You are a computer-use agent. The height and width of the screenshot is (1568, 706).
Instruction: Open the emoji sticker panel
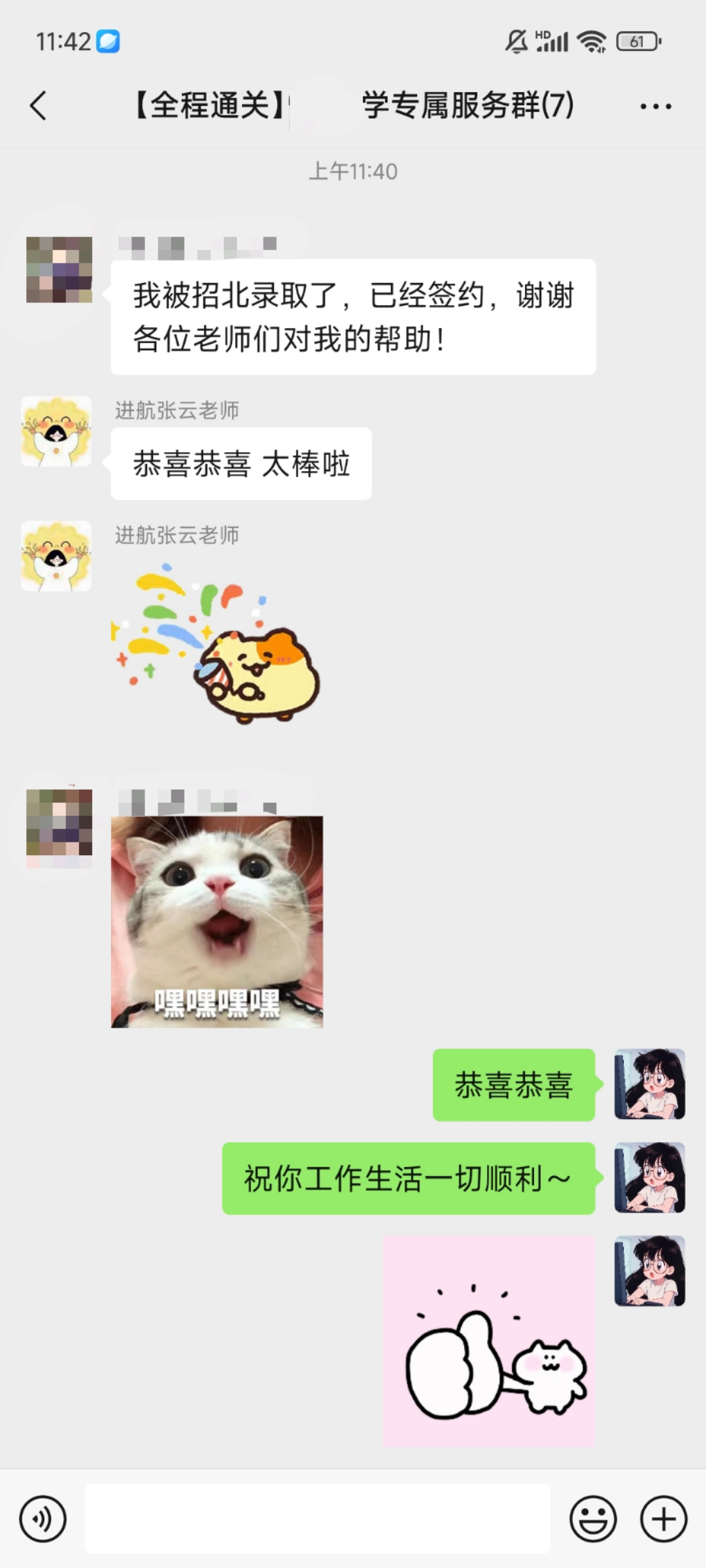(593, 1518)
